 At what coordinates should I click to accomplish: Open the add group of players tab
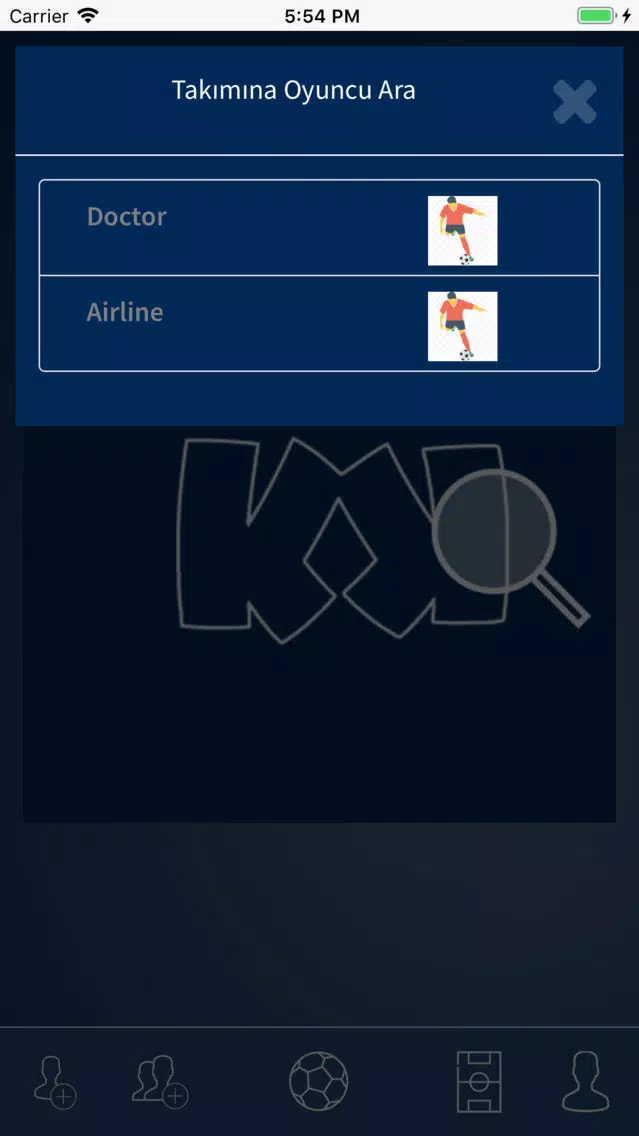point(160,1081)
